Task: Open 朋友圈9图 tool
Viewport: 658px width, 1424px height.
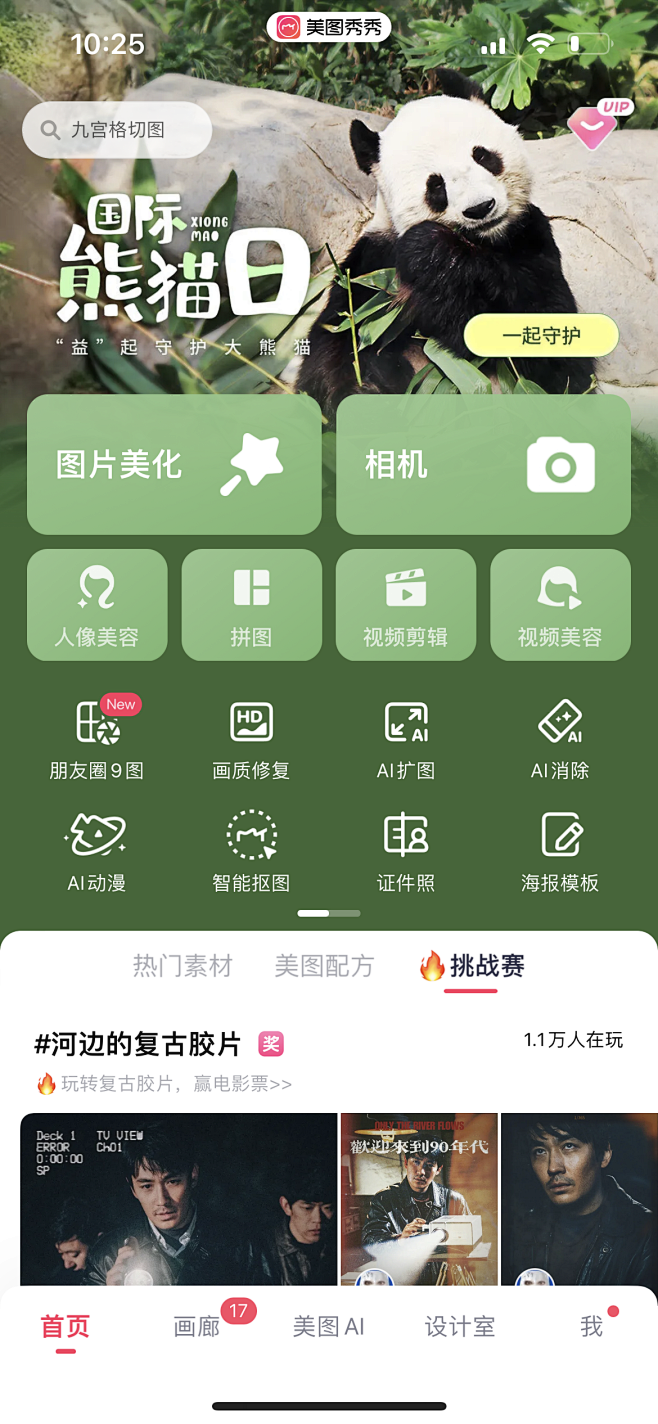Action: (97, 740)
